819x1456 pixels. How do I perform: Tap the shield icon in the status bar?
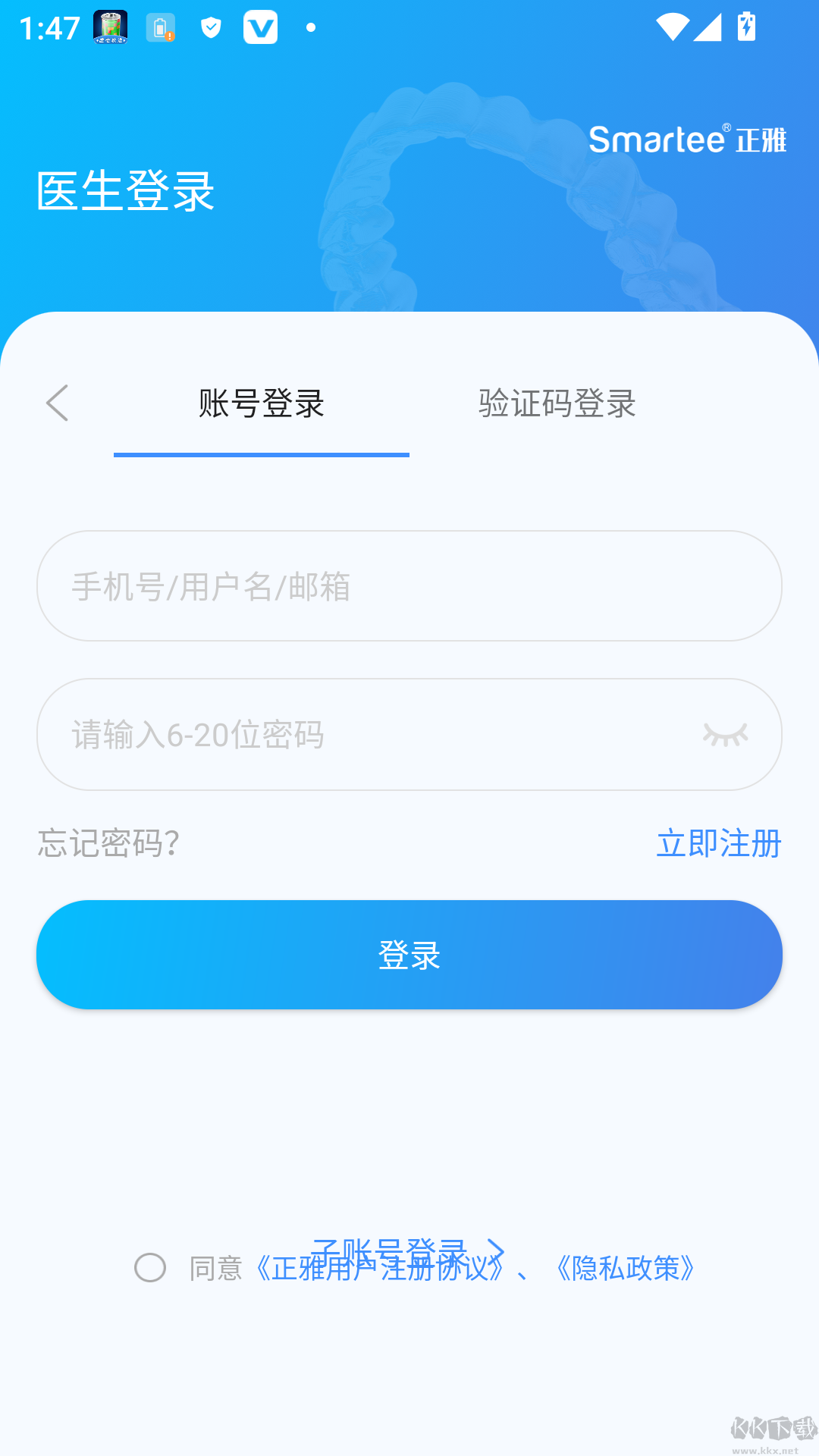pyautogui.click(x=210, y=27)
